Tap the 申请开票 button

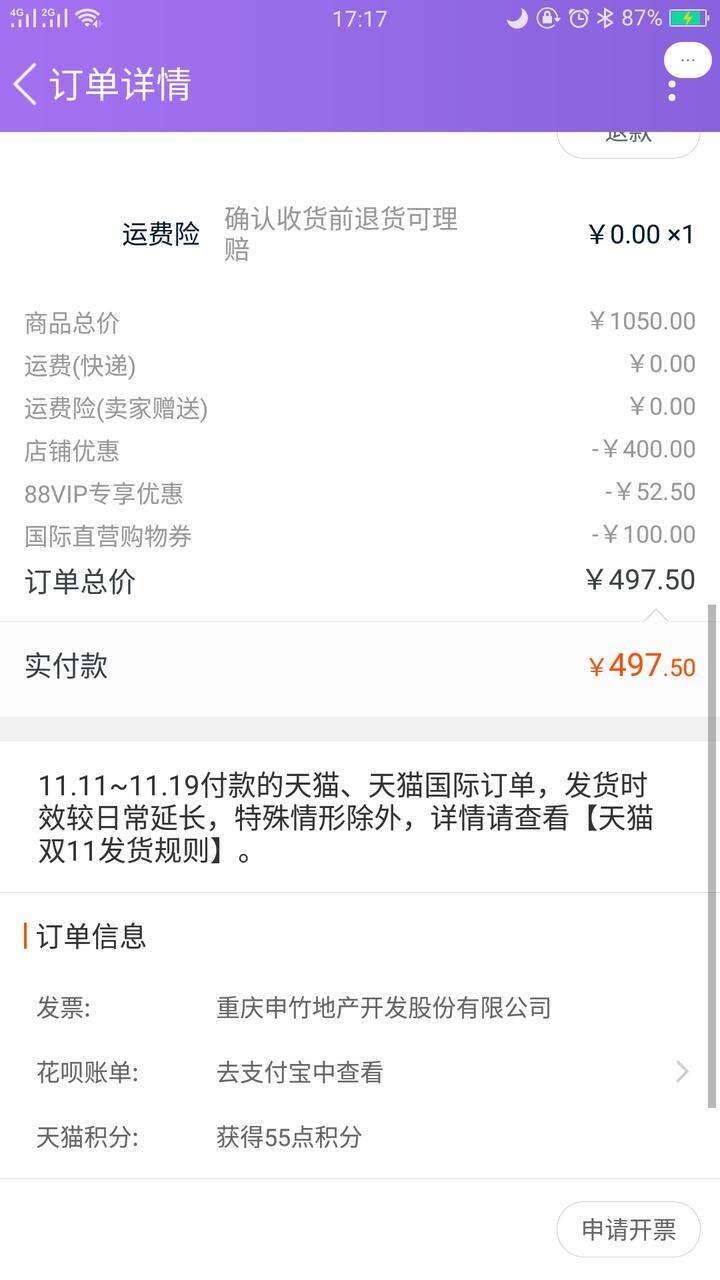click(628, 1229)
